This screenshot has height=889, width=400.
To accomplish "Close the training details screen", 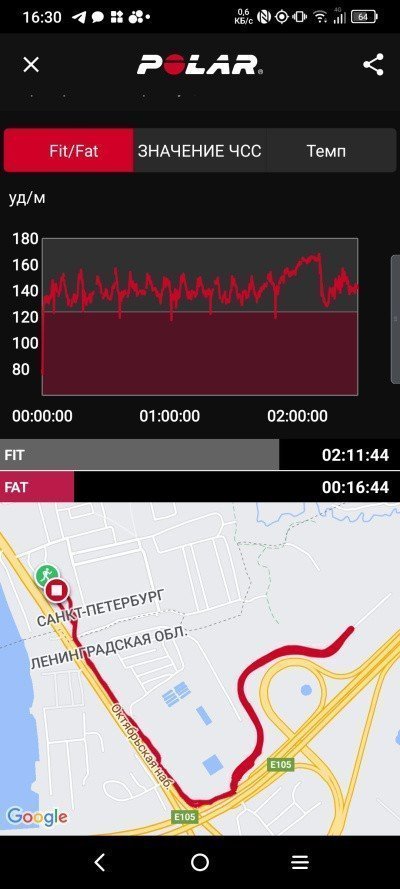I will [x=31, y=65].
